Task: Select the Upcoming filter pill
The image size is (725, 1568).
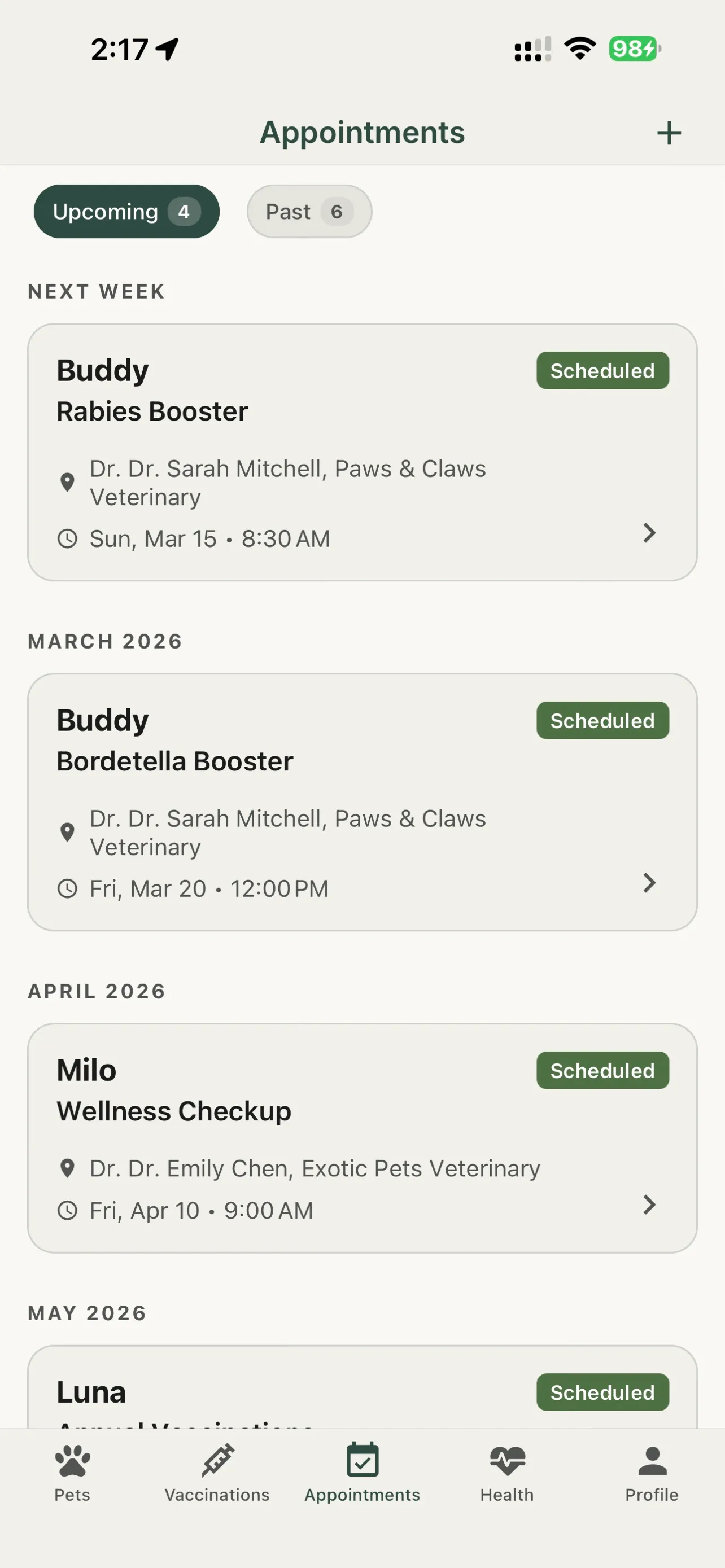Action: coord(125,211)
